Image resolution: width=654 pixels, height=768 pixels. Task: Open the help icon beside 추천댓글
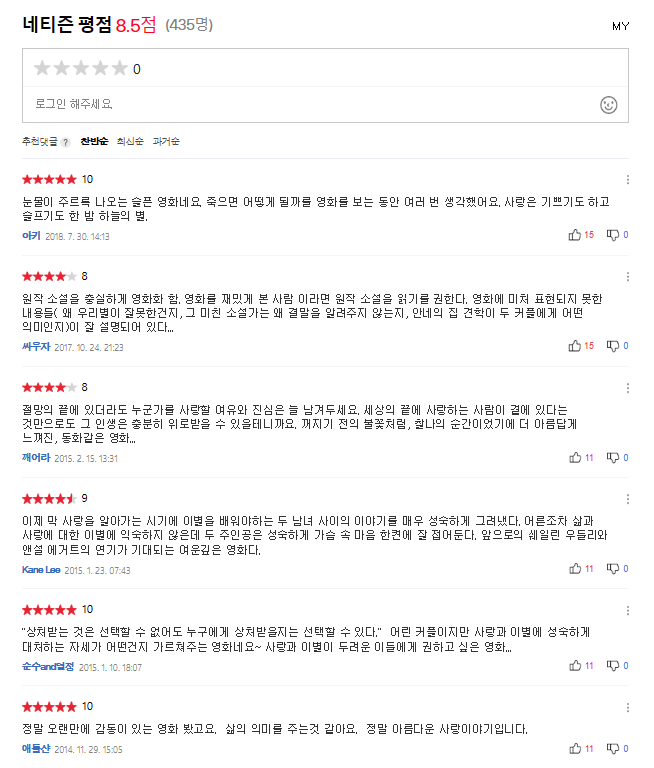coord(66,143)
